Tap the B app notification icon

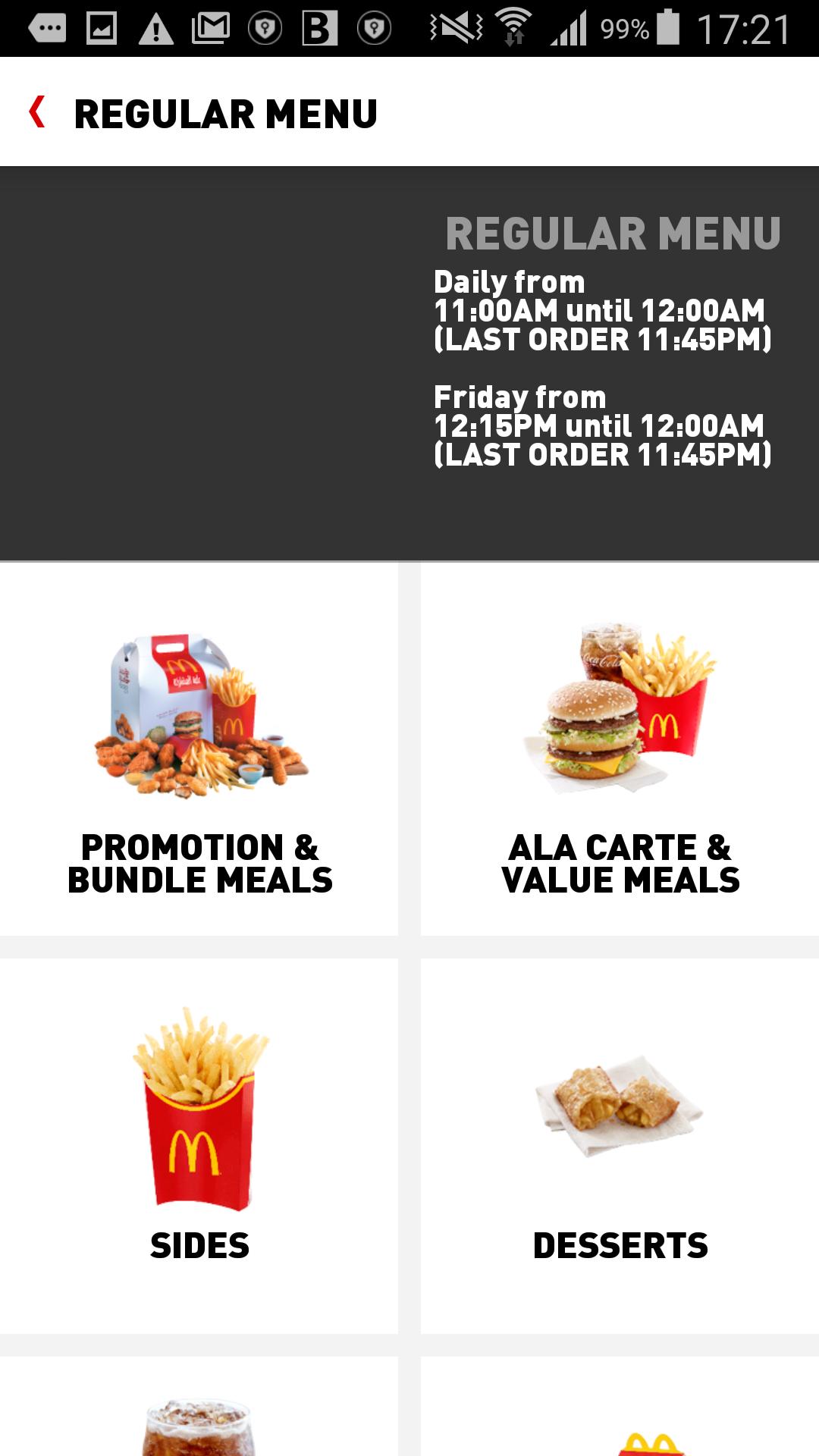[x=318, y=25]
